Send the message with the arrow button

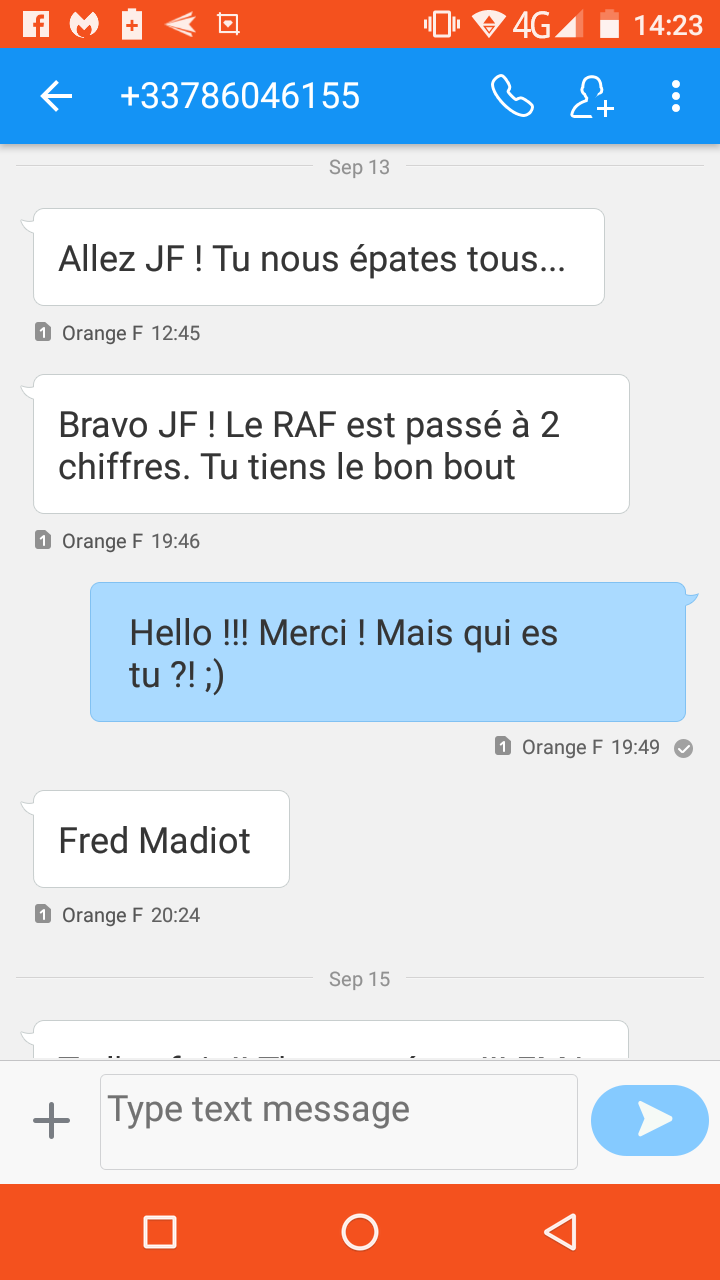click(x=650, y=1120)
